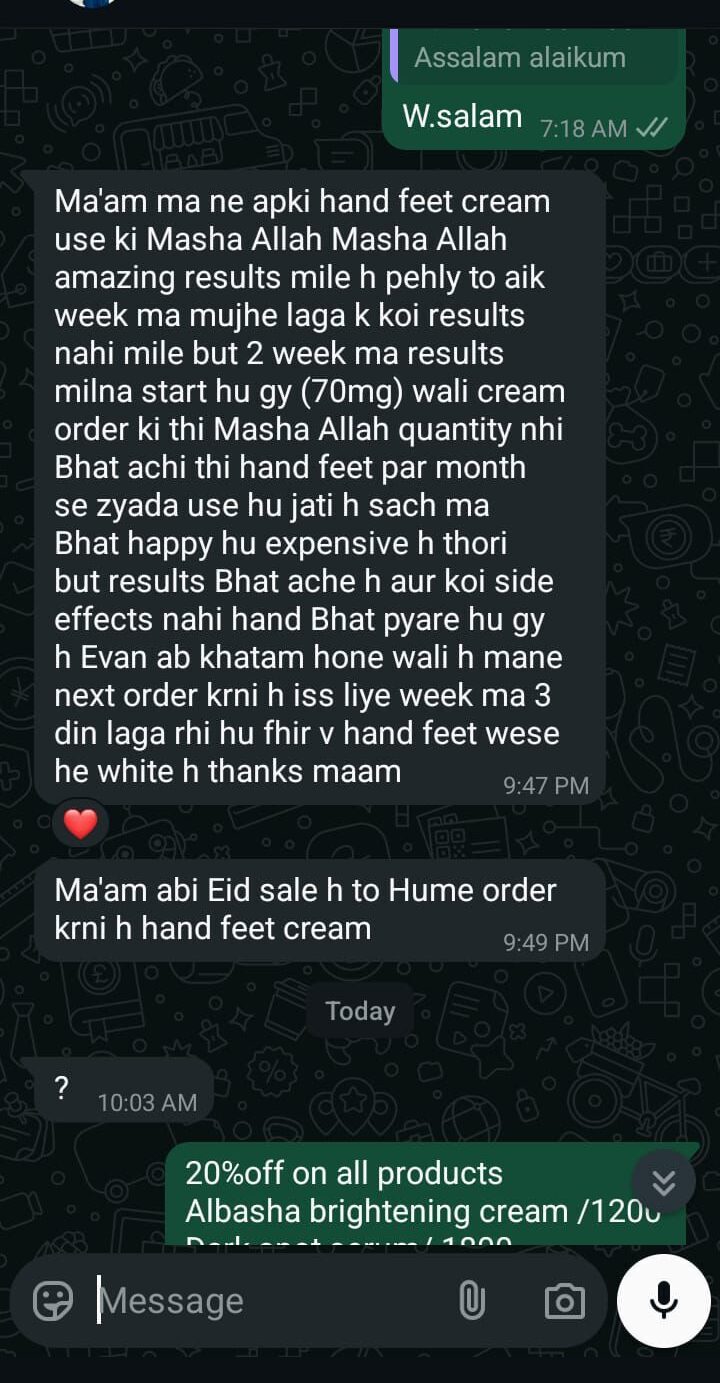Tap the heart reaction under the message
The width and height of the screenshot is (720, 1383).
point(81,824)
